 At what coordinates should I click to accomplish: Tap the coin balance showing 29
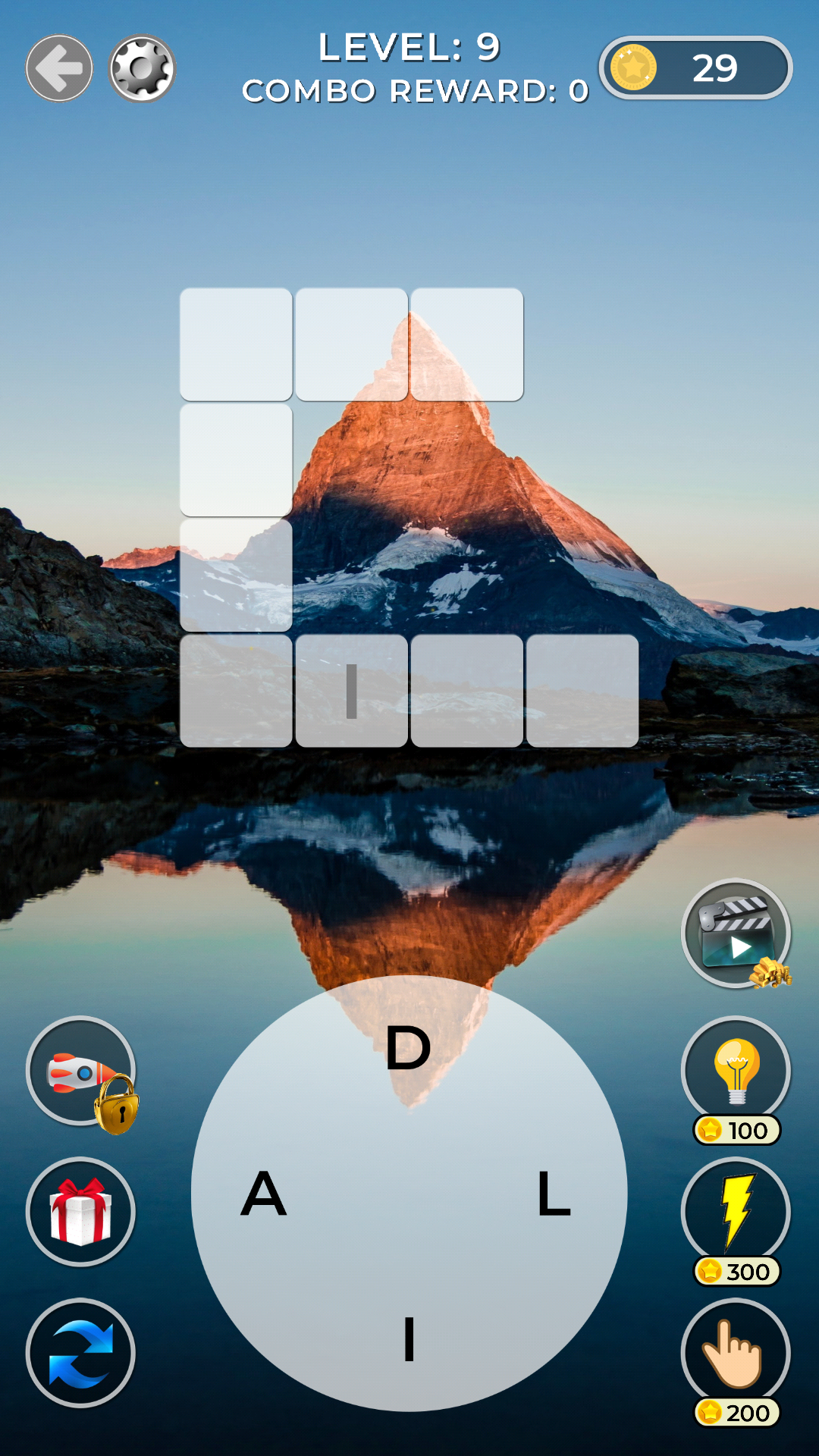(x=694, y=68)
